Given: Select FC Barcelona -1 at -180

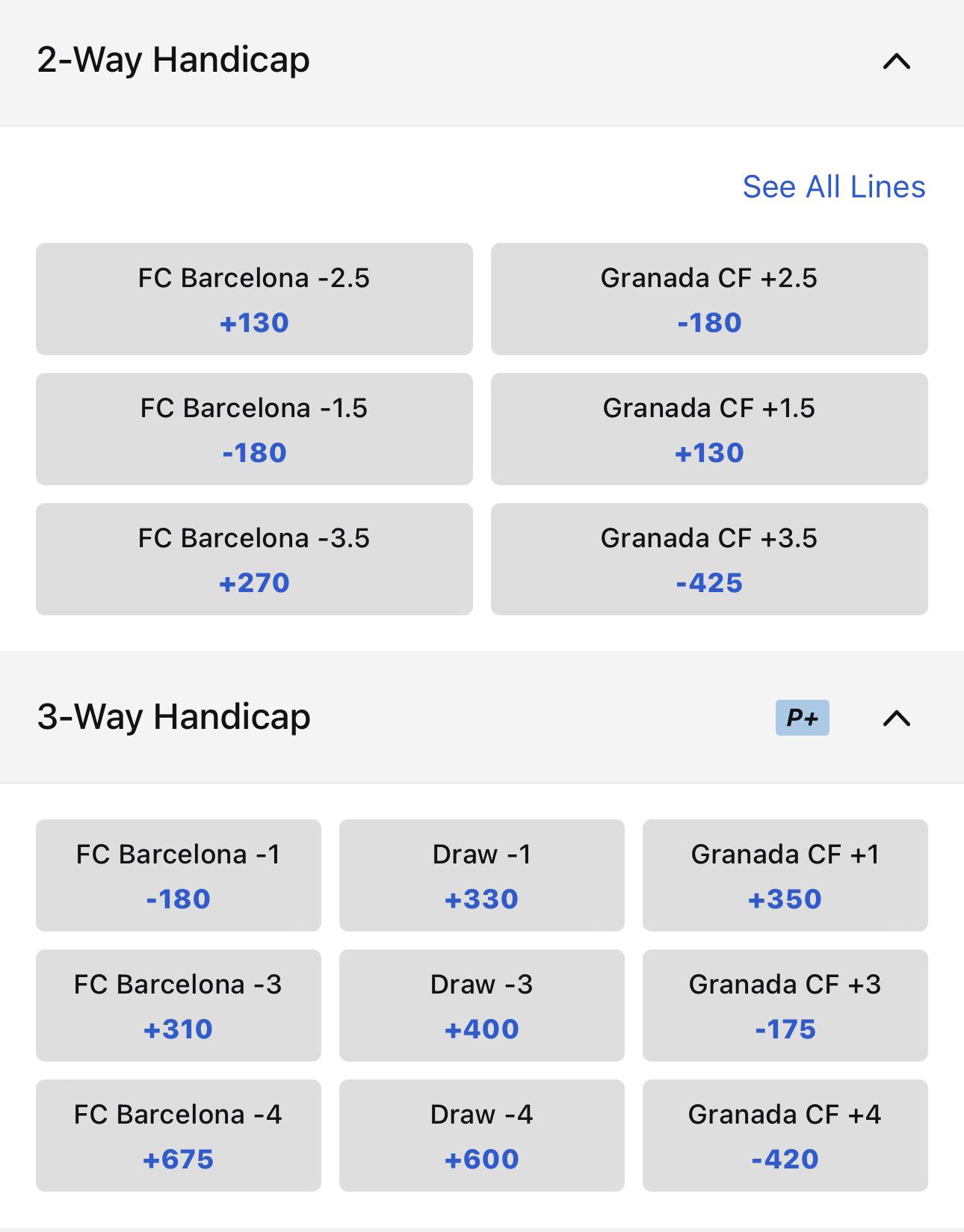Looking at the screenshot, I should [x=179, y=875].
